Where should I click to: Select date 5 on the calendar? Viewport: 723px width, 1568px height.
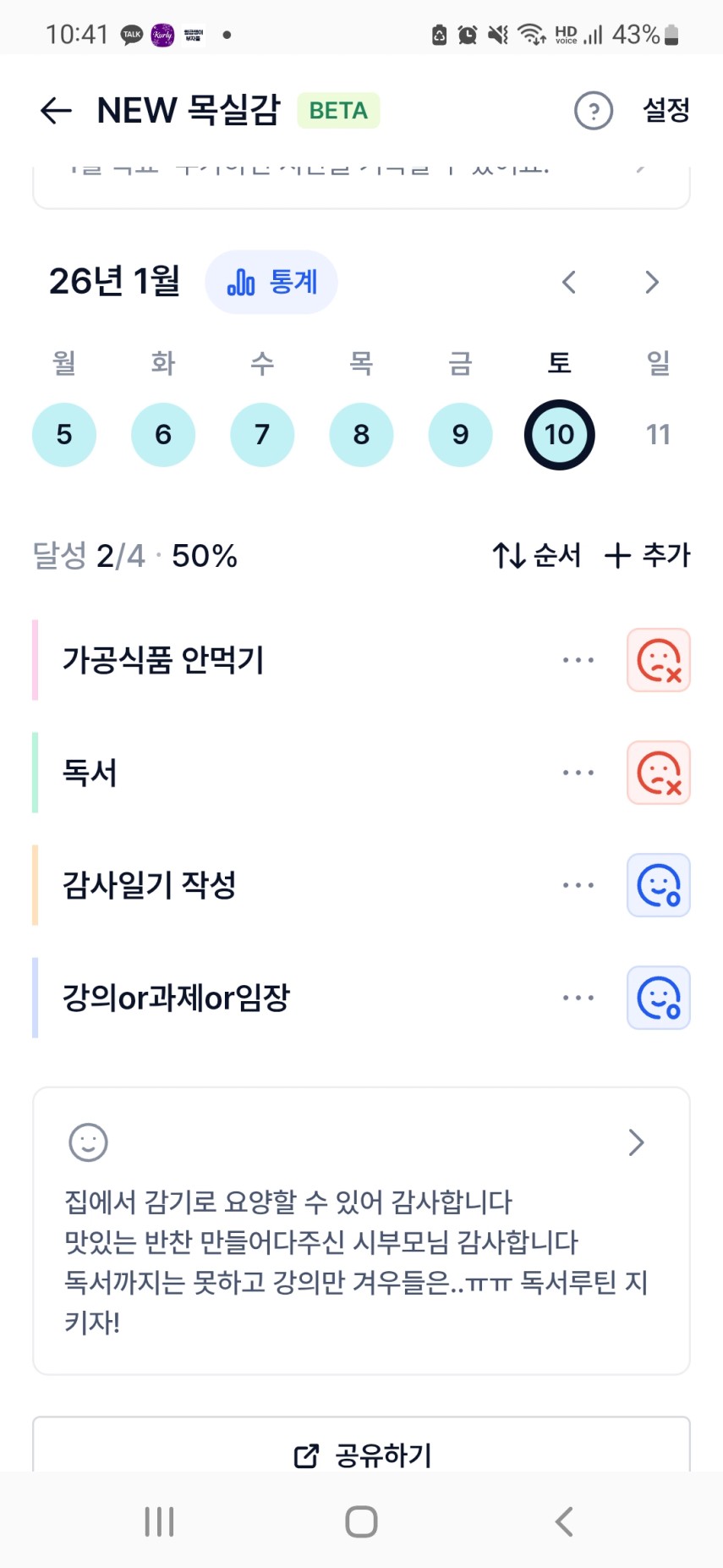click(64, 435)
